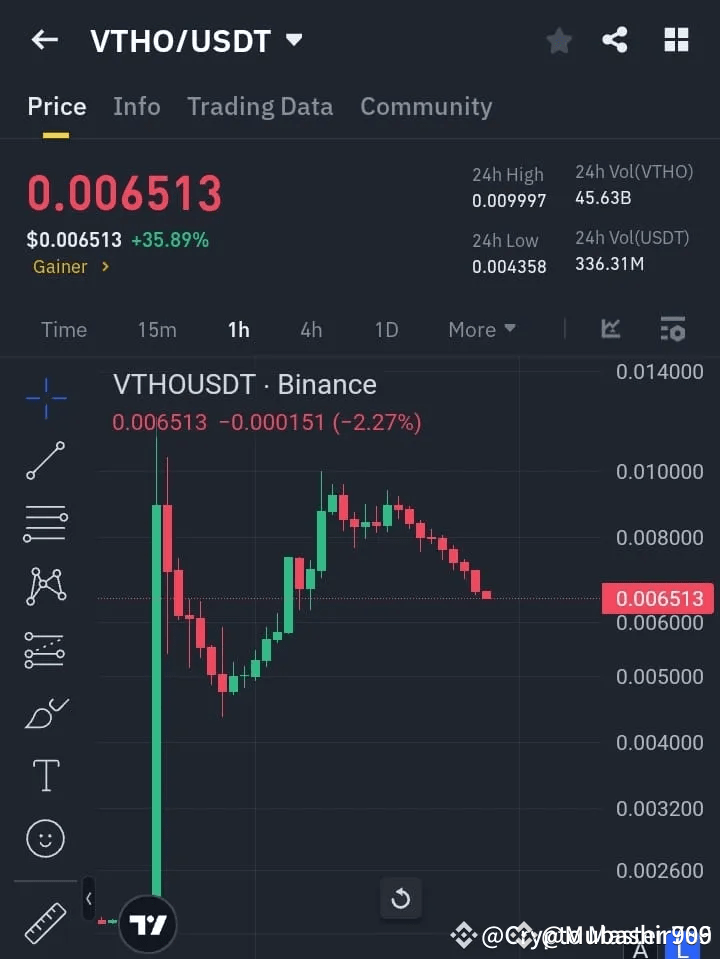Switch to the Trading Data tab
720x959 pixels.
click(x=260, y=107)
